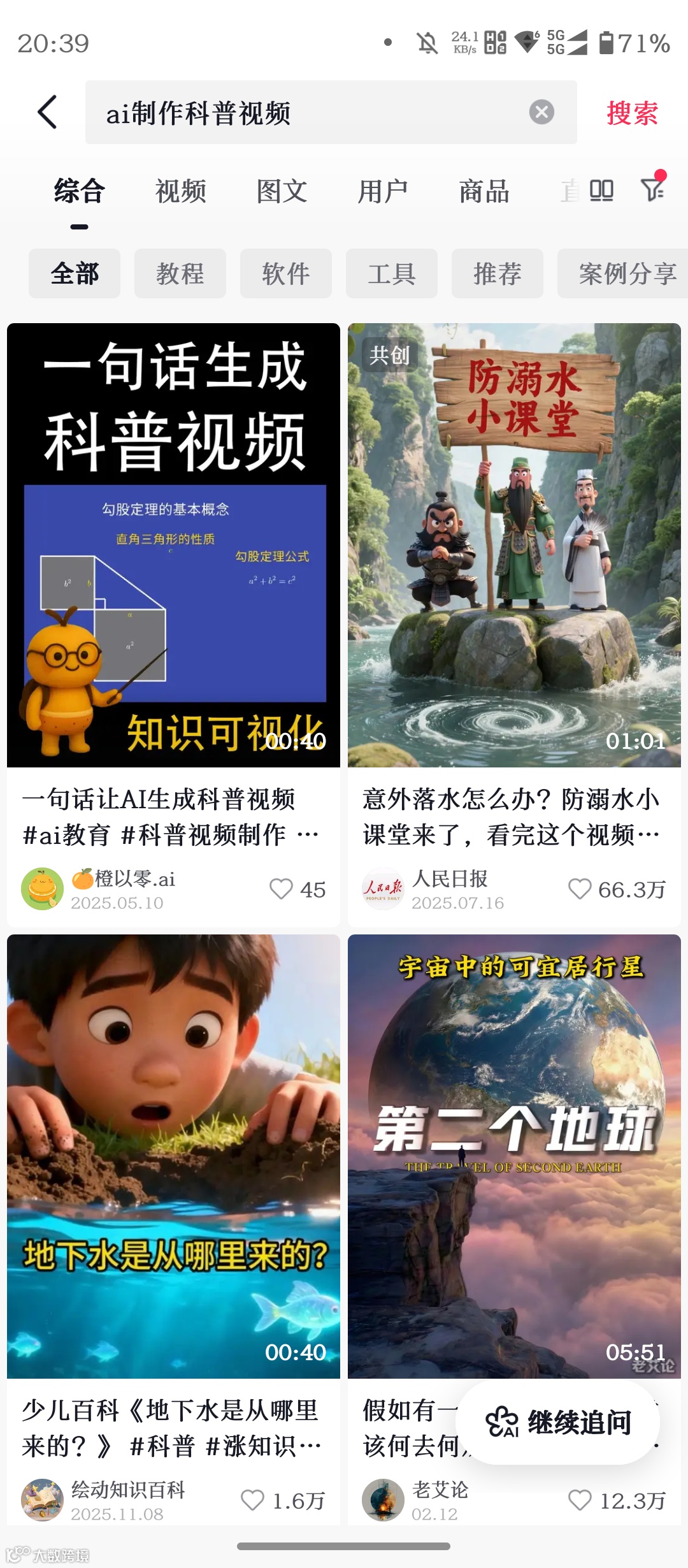Select the 推荐 filter chip
The width and height of the screenshot is (688, 1568).
[498, 274]
